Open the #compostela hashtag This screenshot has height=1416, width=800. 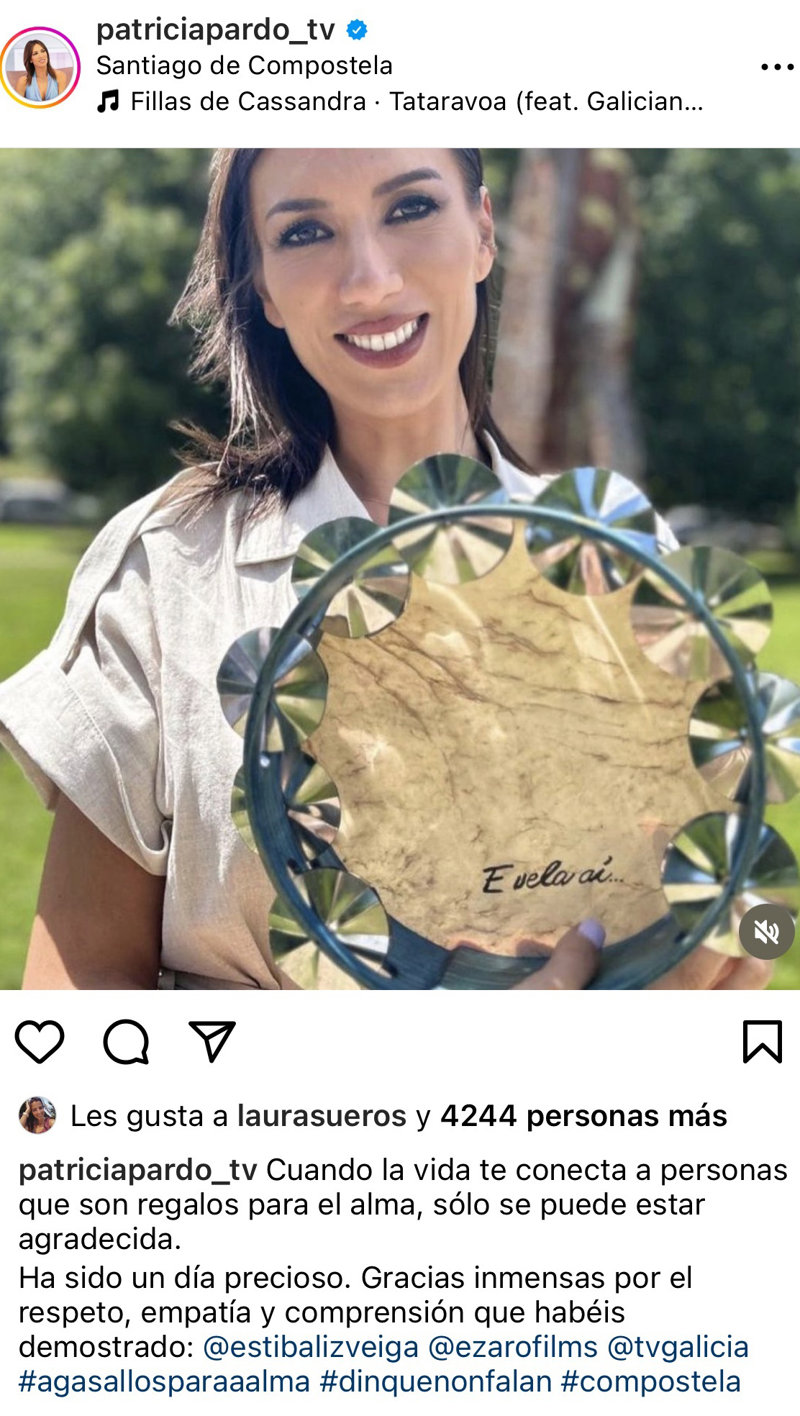(x=650, y=1382)
